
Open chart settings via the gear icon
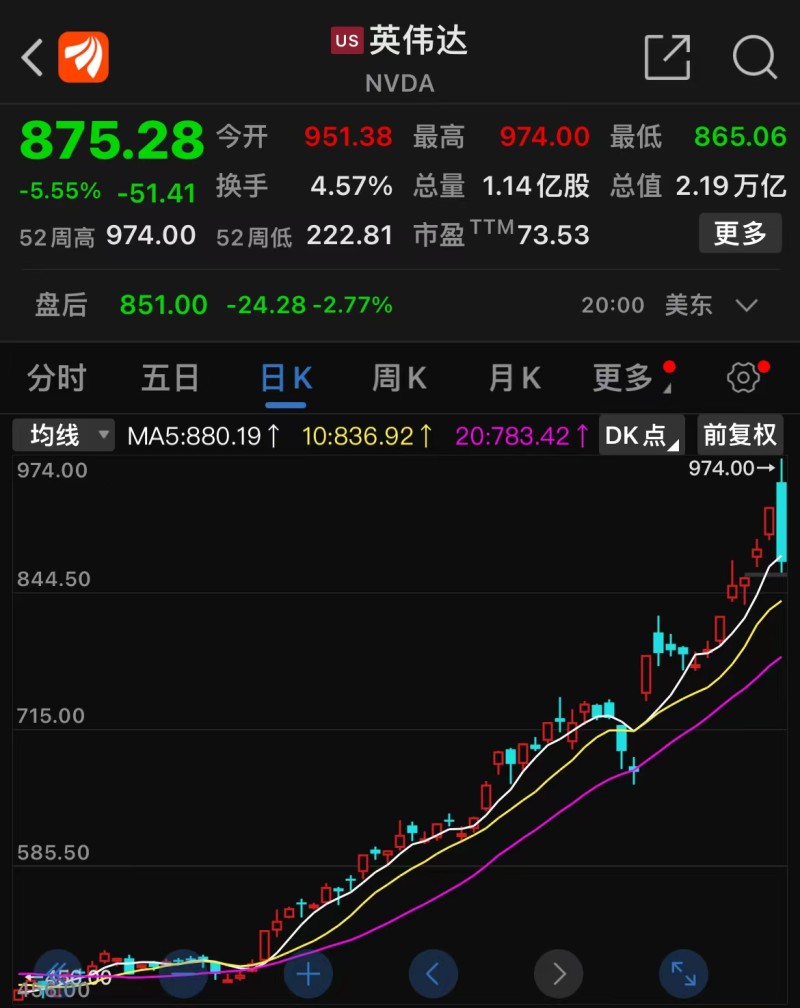742,377
